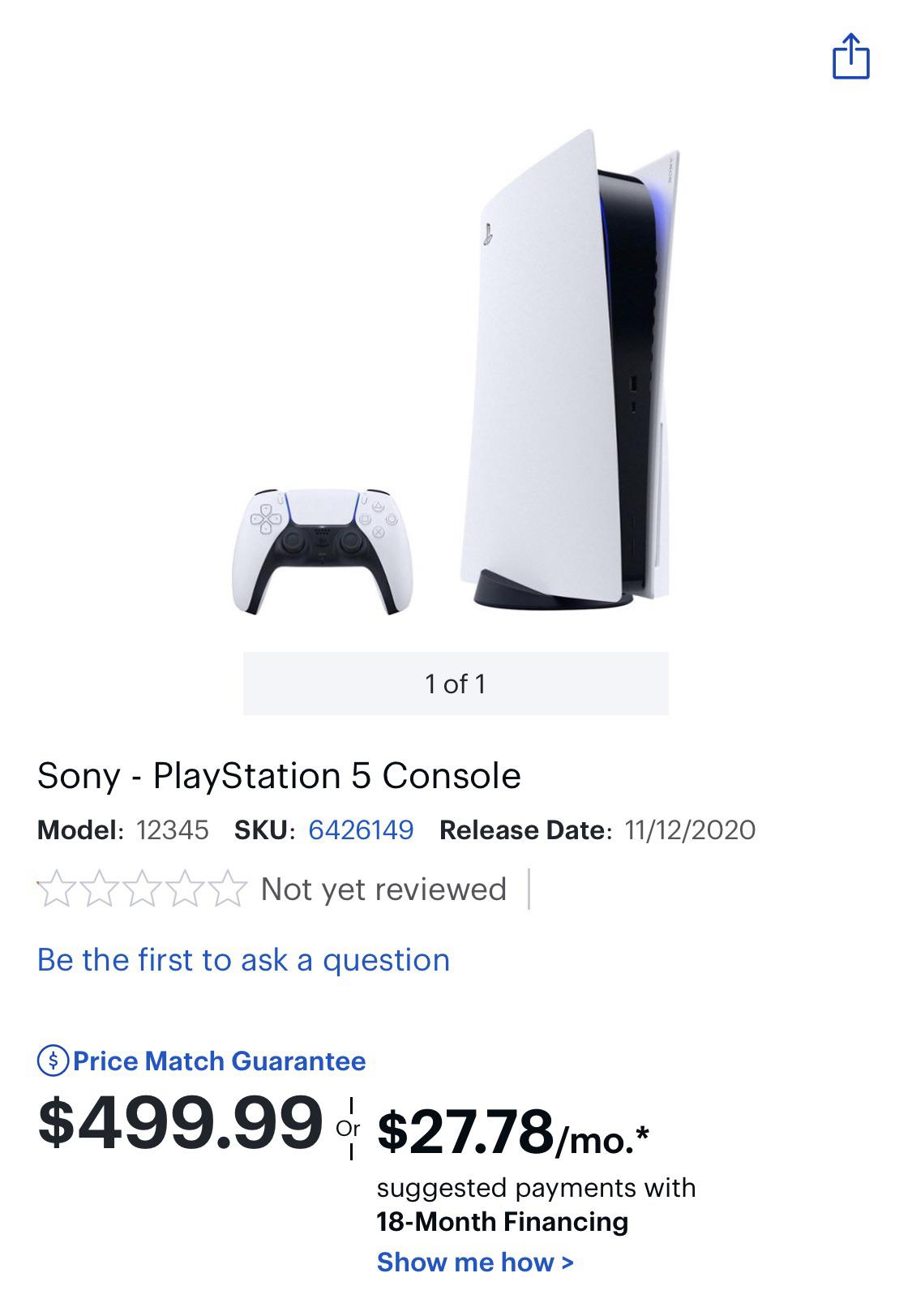Open Price Match Guarantee details
This screenshot has height=1316, width=912.
(x=203, y=1061)
